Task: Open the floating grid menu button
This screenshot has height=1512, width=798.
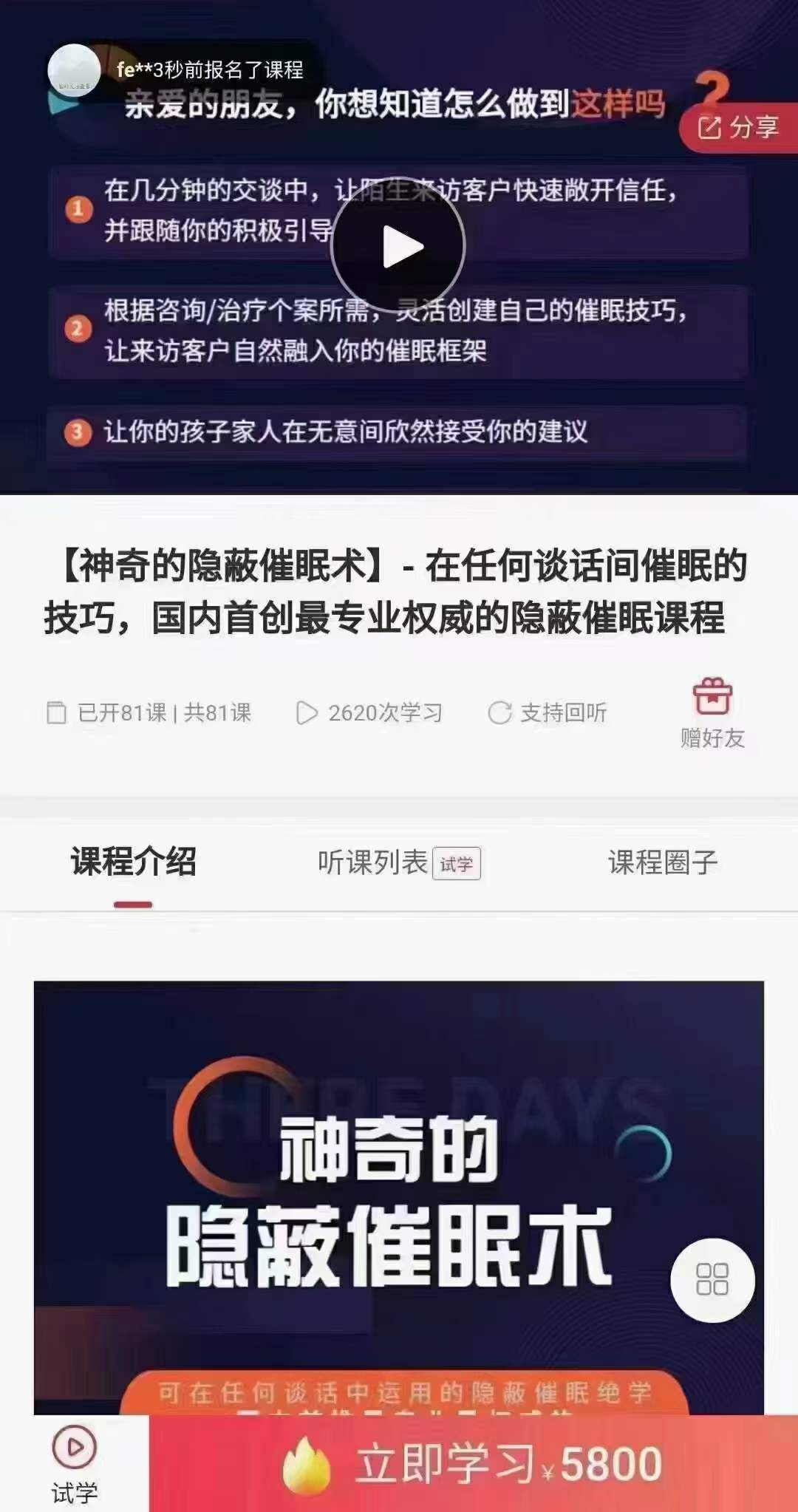Action: click(x=712, y=1279)
